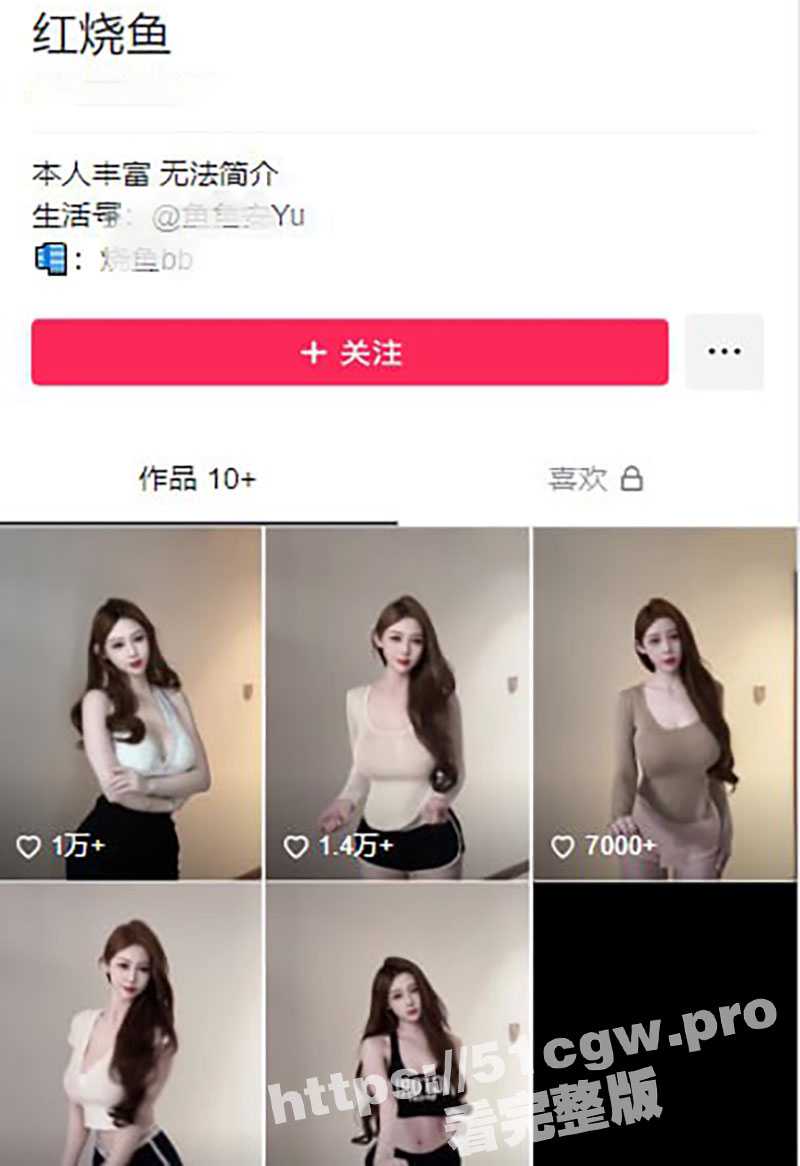Switch to the 作品 tab
Image resolution: width=800 pixels, height=1166 pixels.
pyautogui.click(x=197, y=480)
